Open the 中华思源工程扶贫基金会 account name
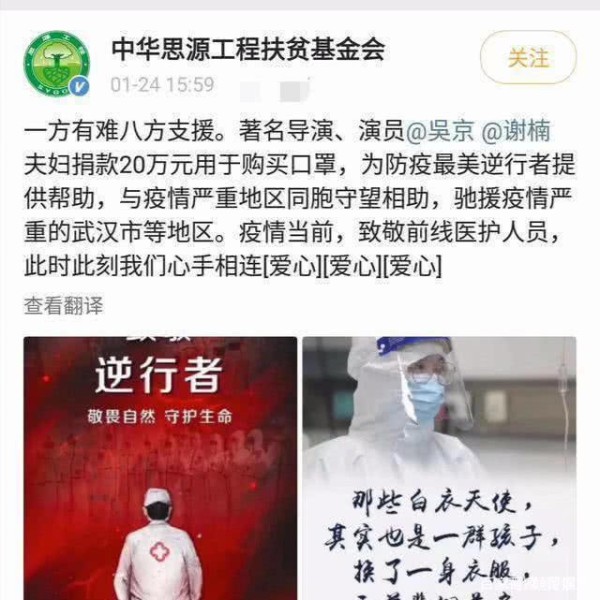 pyautogui.click(x=247, y=48)
